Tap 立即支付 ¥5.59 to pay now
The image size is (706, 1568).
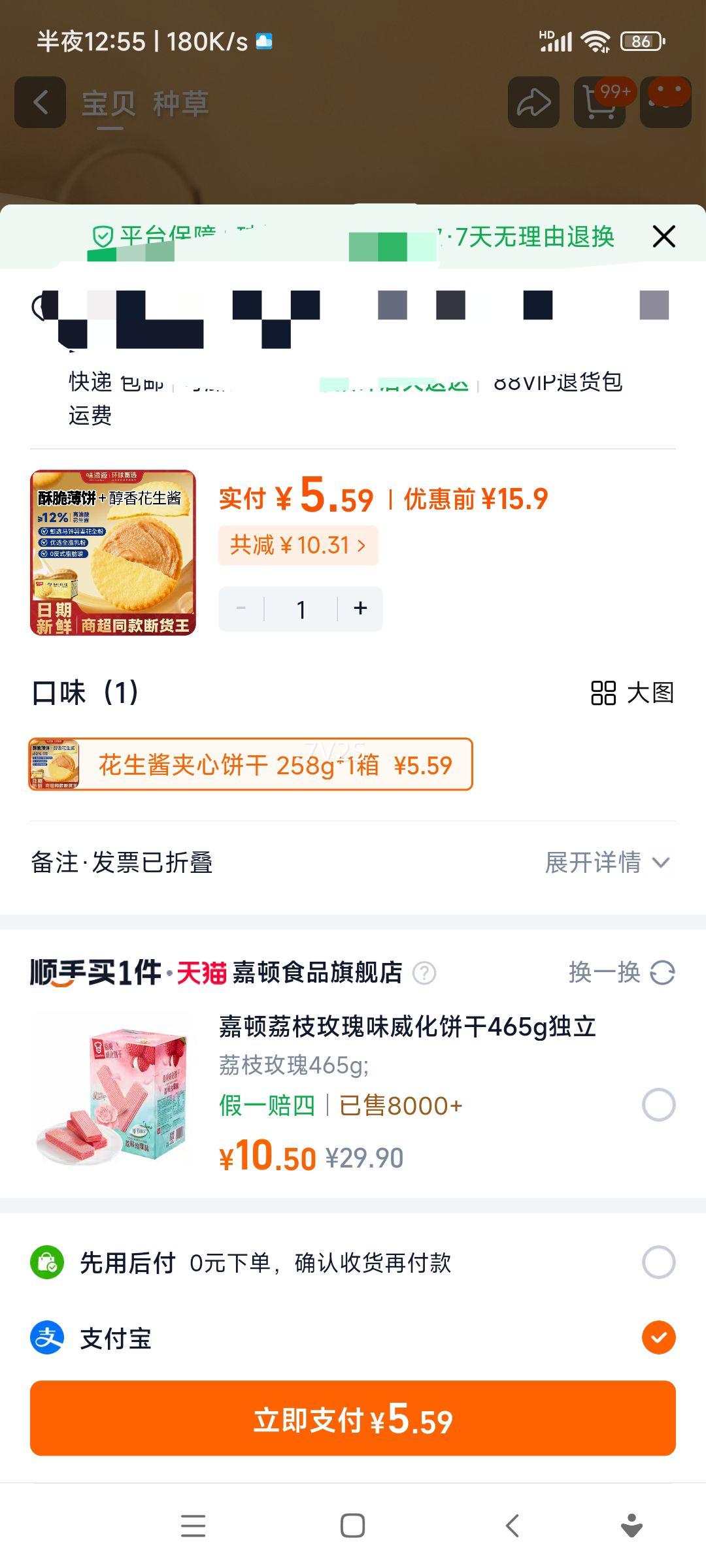[353, 1418]
